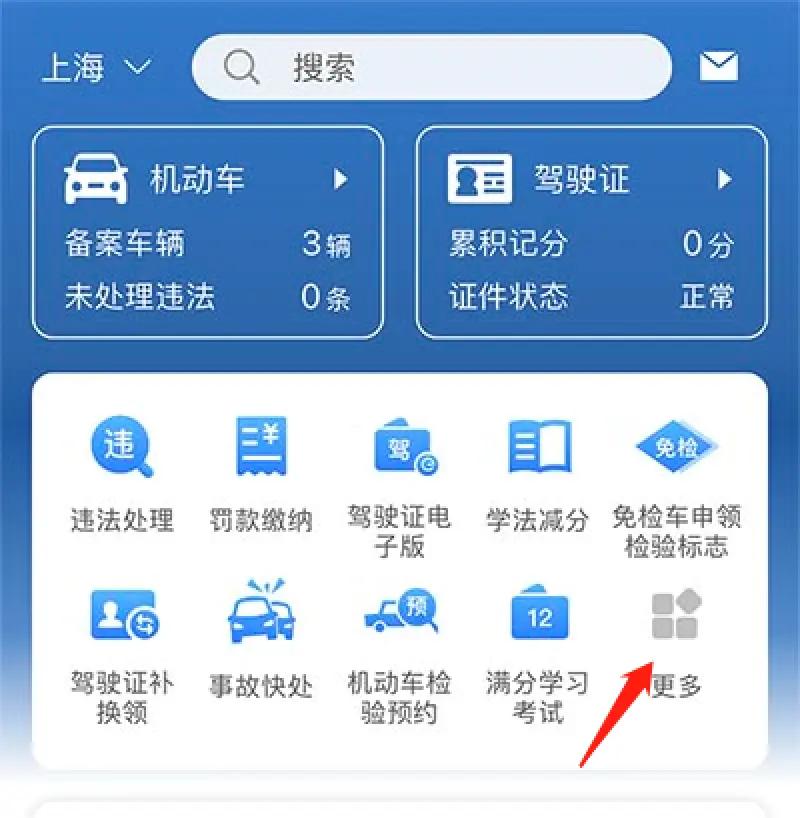
Task: Tap the 机动车检验预约 inspection booking icon
Action: click(x=398, y=617)
